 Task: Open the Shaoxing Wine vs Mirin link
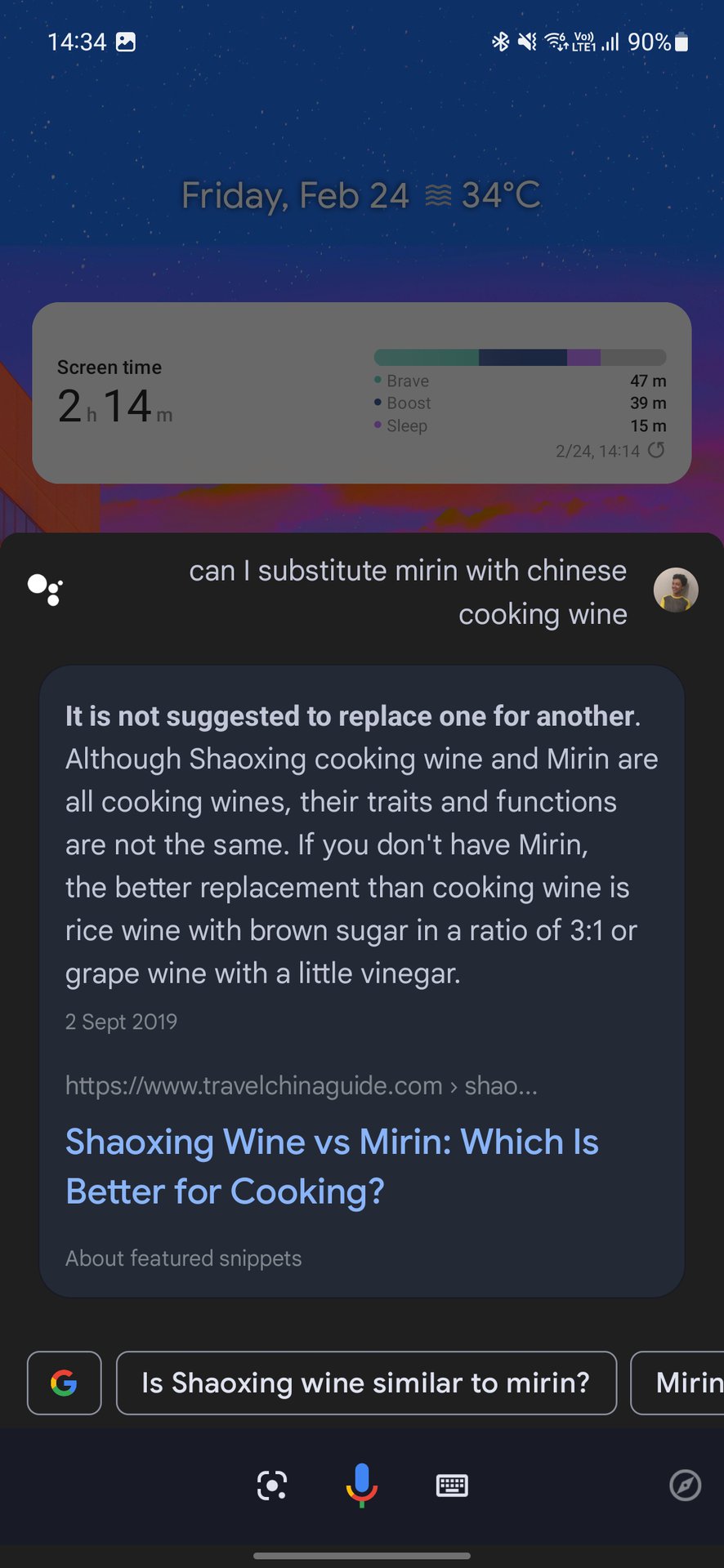[332, 1166]
